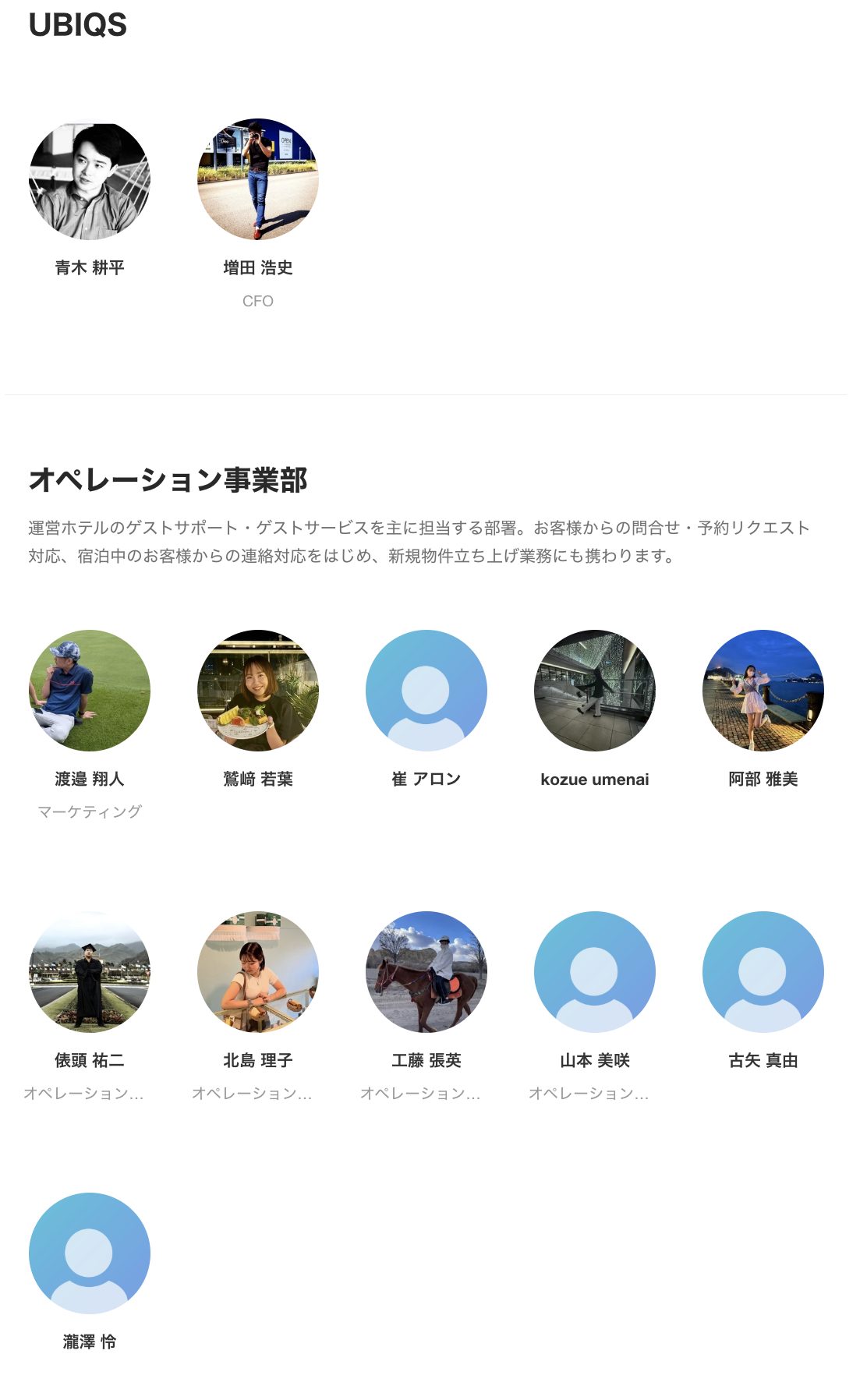Click 工藤 張英's horseback photo

click(426, 971)
